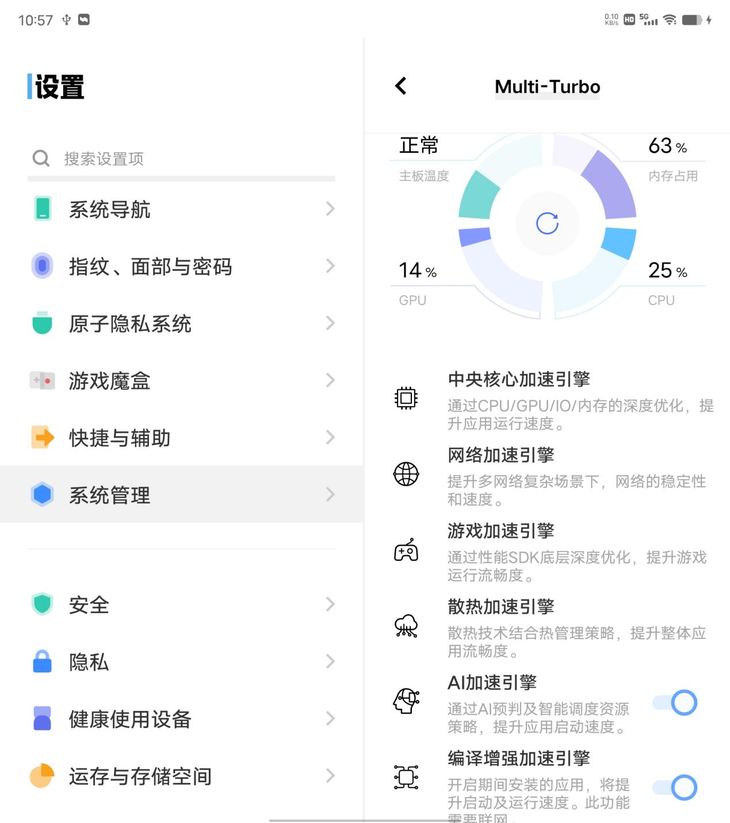
Task: Toggle the 编译增强加速引擎 switch
Action: pos(675,787)
